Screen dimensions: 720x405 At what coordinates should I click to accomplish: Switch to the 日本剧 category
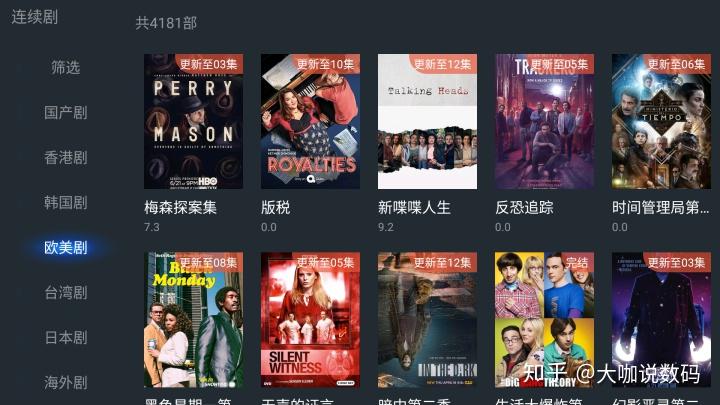(66, 337)
